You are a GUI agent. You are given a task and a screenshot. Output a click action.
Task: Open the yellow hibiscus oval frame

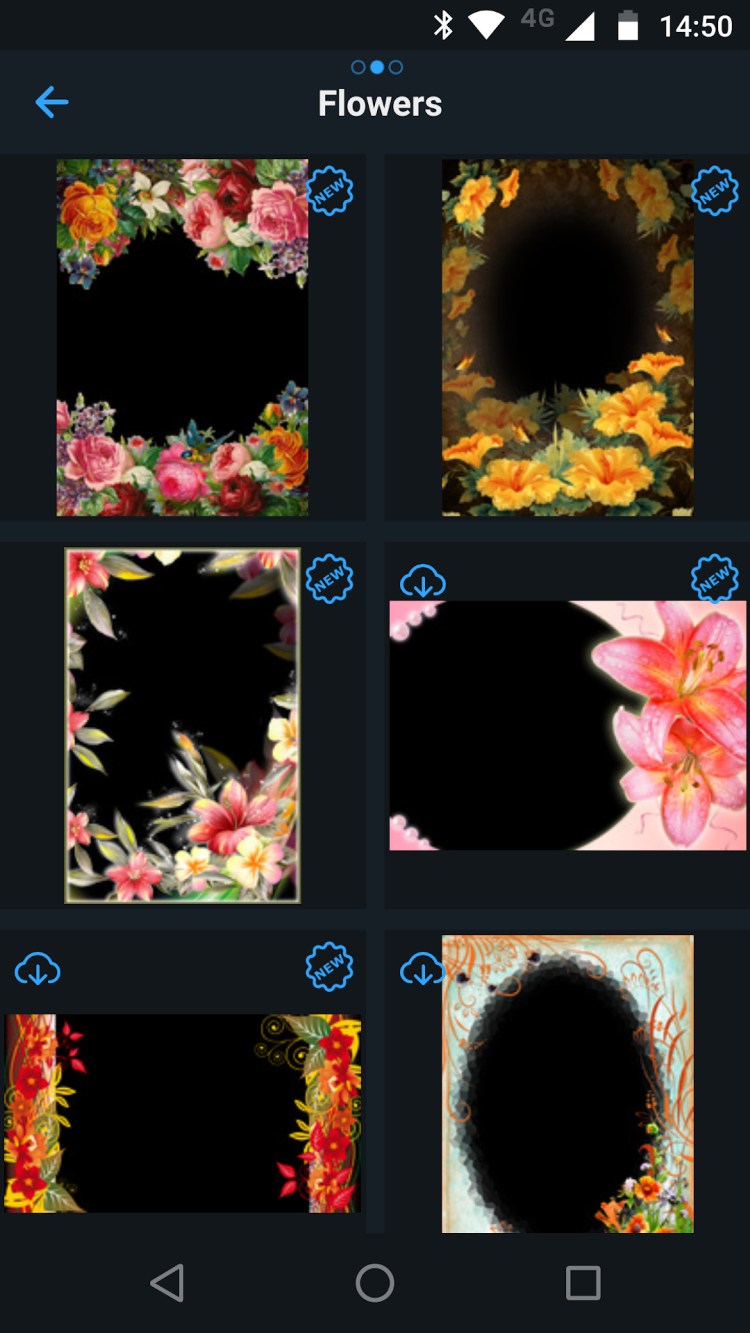[567, 338]
